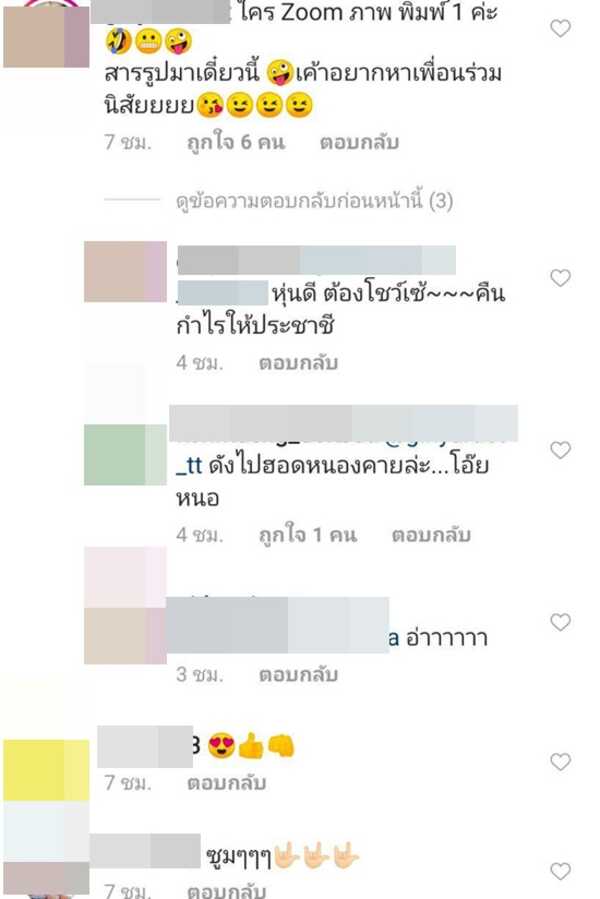Like the comment 'ดังไปฮอดหนองคายล่ะ'
This screenshot has height=899, width=600.
[x=561, y=450]
